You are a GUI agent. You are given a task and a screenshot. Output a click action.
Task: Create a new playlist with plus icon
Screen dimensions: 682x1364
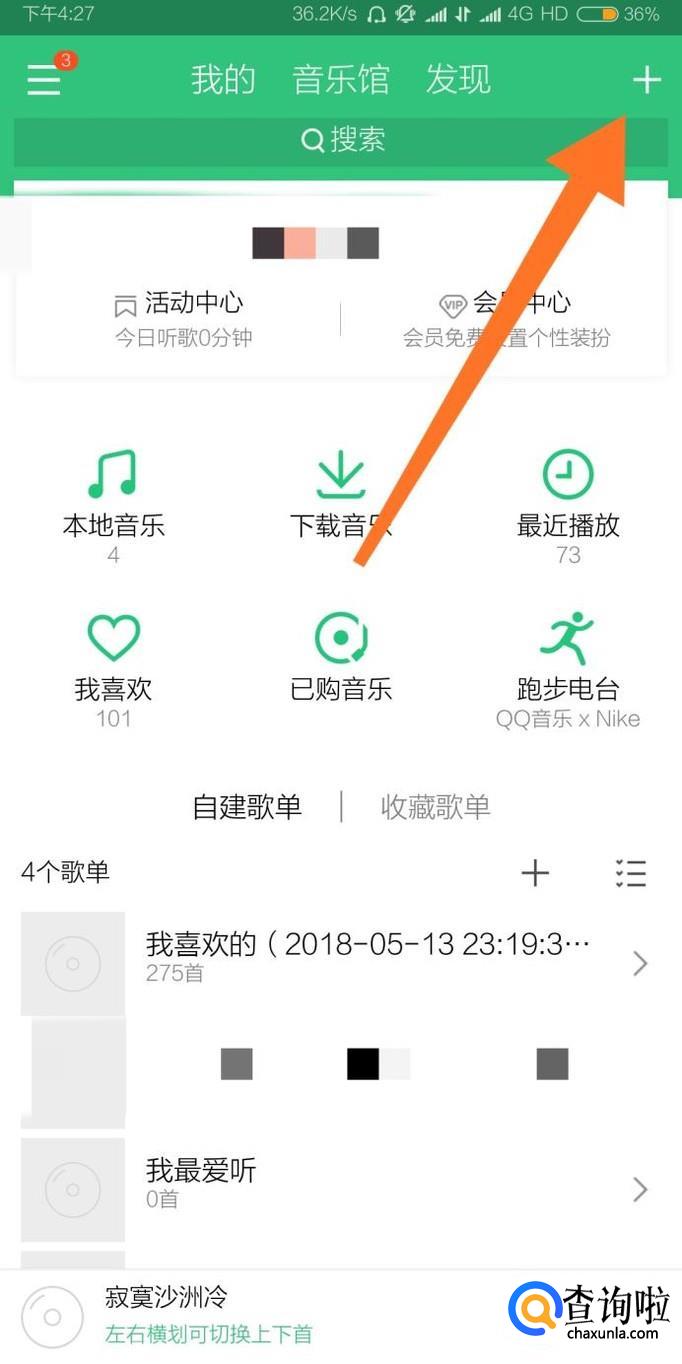[535, 873]
